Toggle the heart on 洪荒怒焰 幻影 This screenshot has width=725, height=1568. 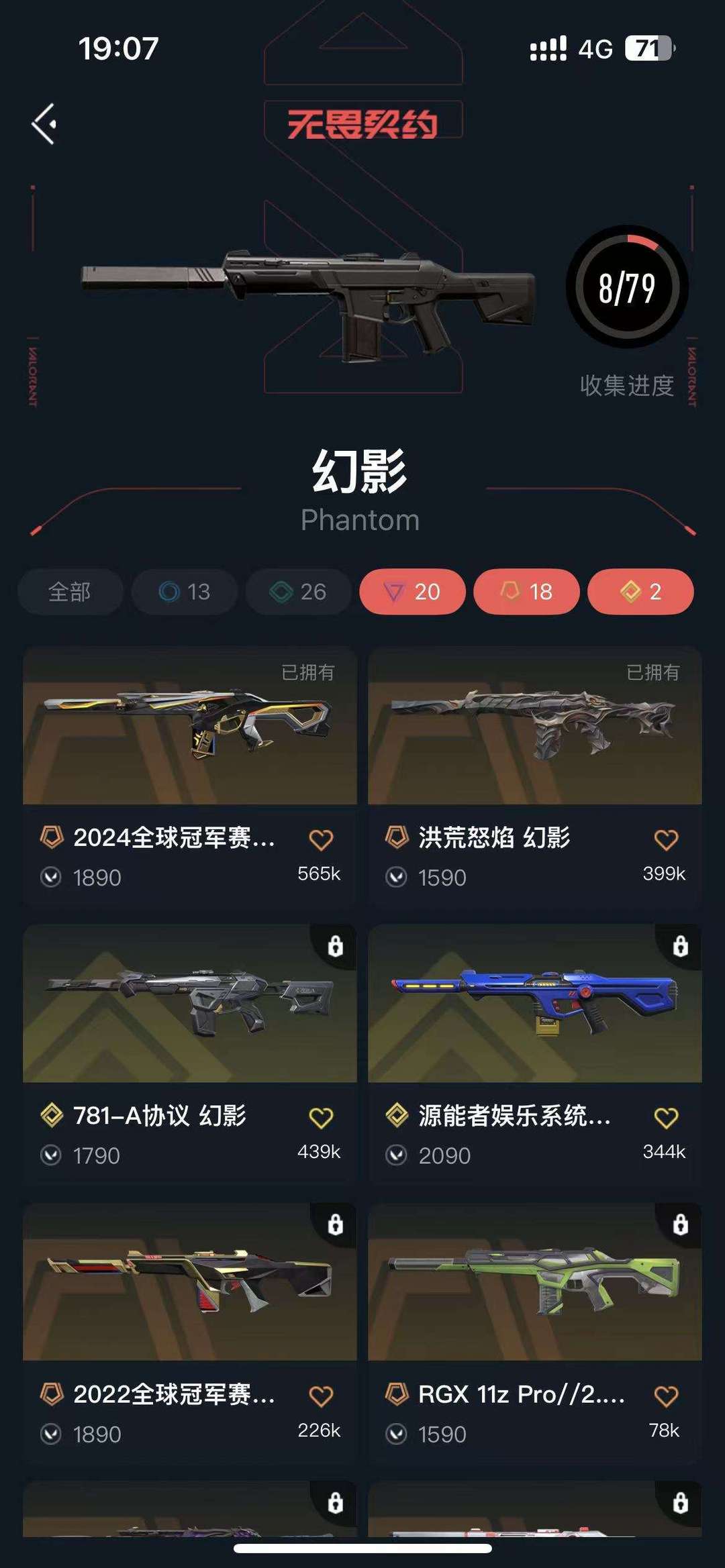pos(666,839)
